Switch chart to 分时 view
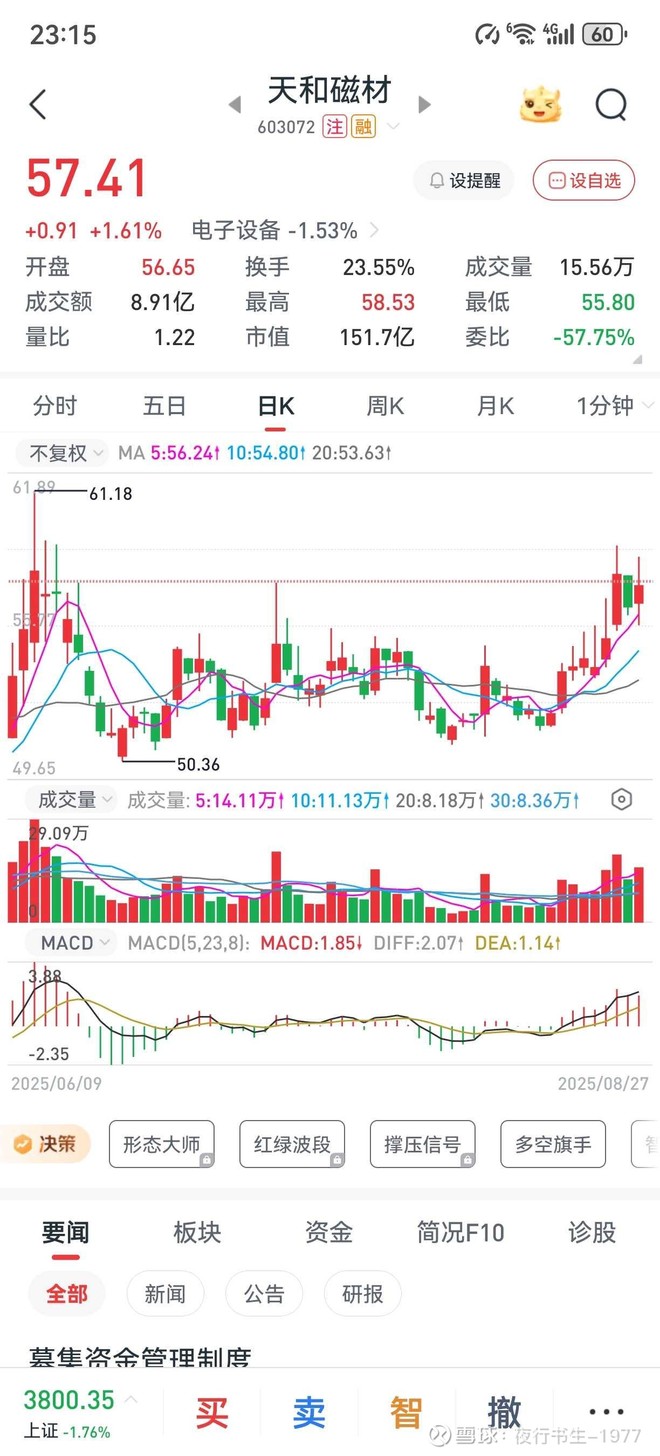The height and width of the screenshot is (1456, 660). [55, 406]
